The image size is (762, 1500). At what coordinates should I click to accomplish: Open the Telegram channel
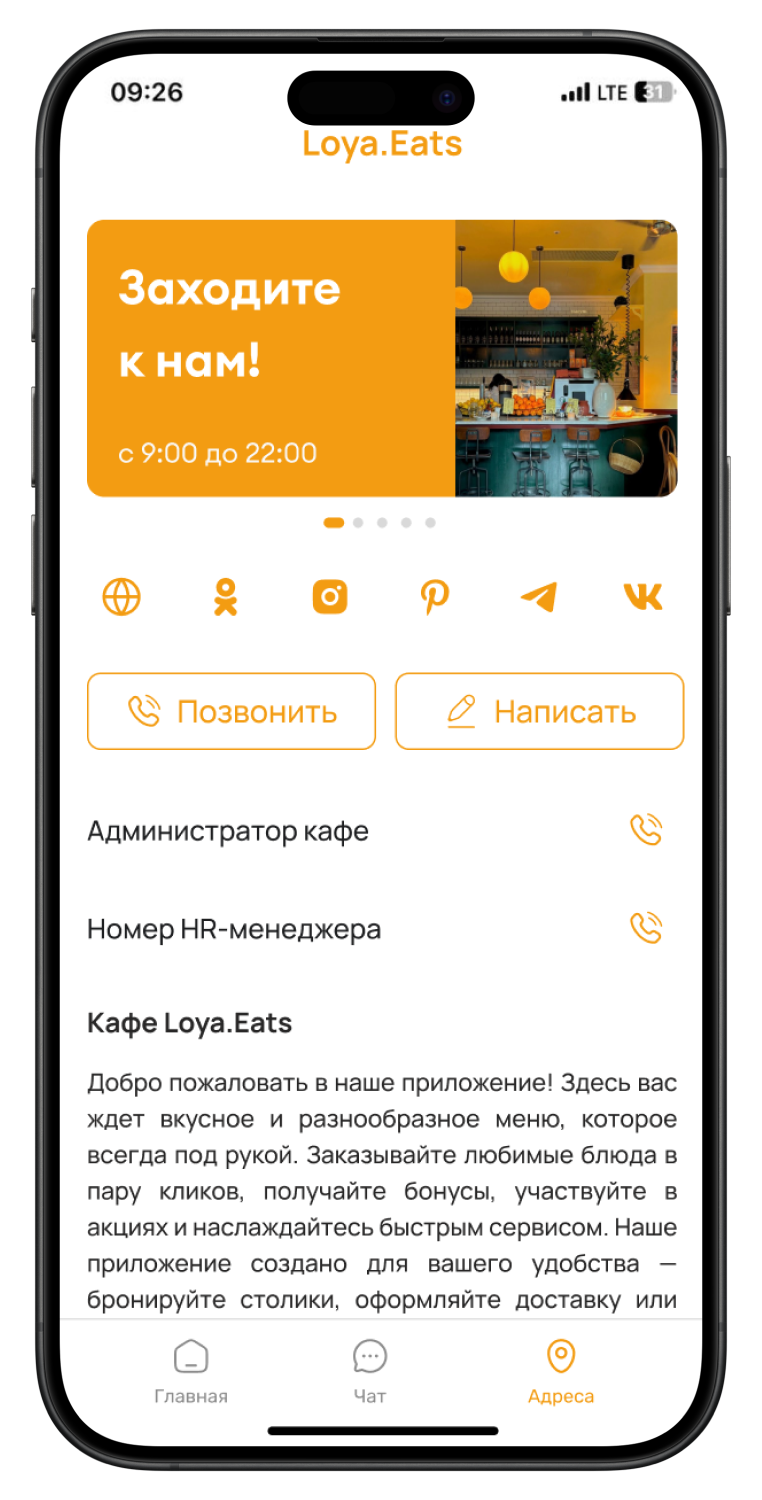click(x=538, y=597)
